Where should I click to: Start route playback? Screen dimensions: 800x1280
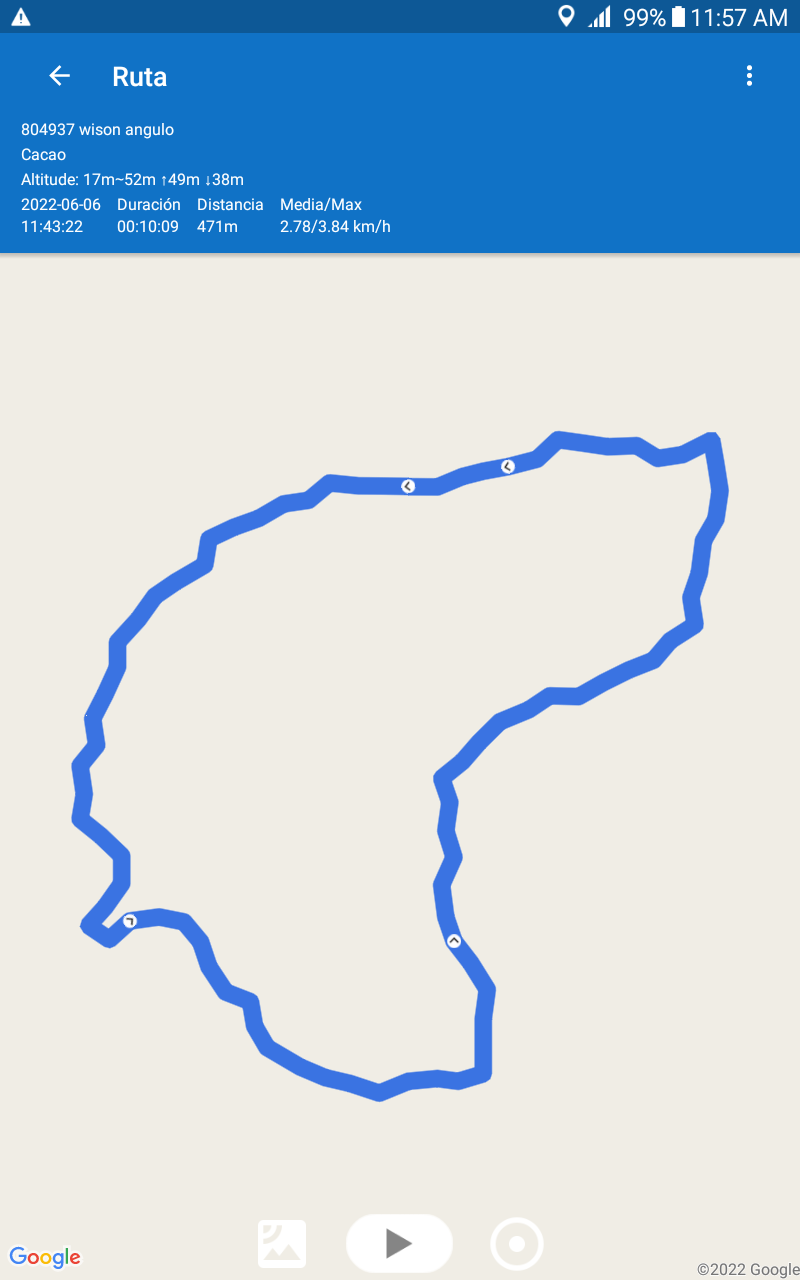399,1243
